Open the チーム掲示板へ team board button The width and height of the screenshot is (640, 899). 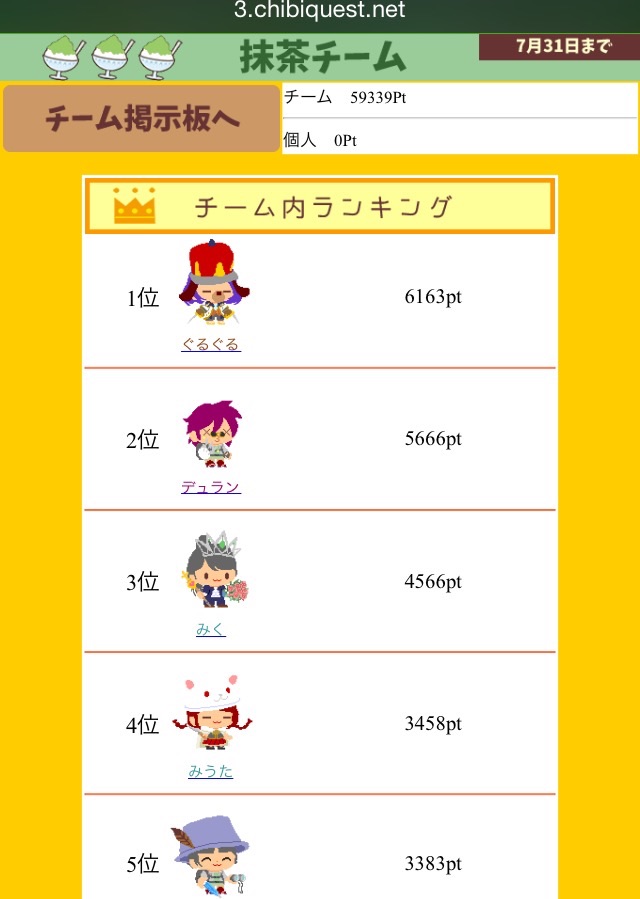[x=141, y=118]
